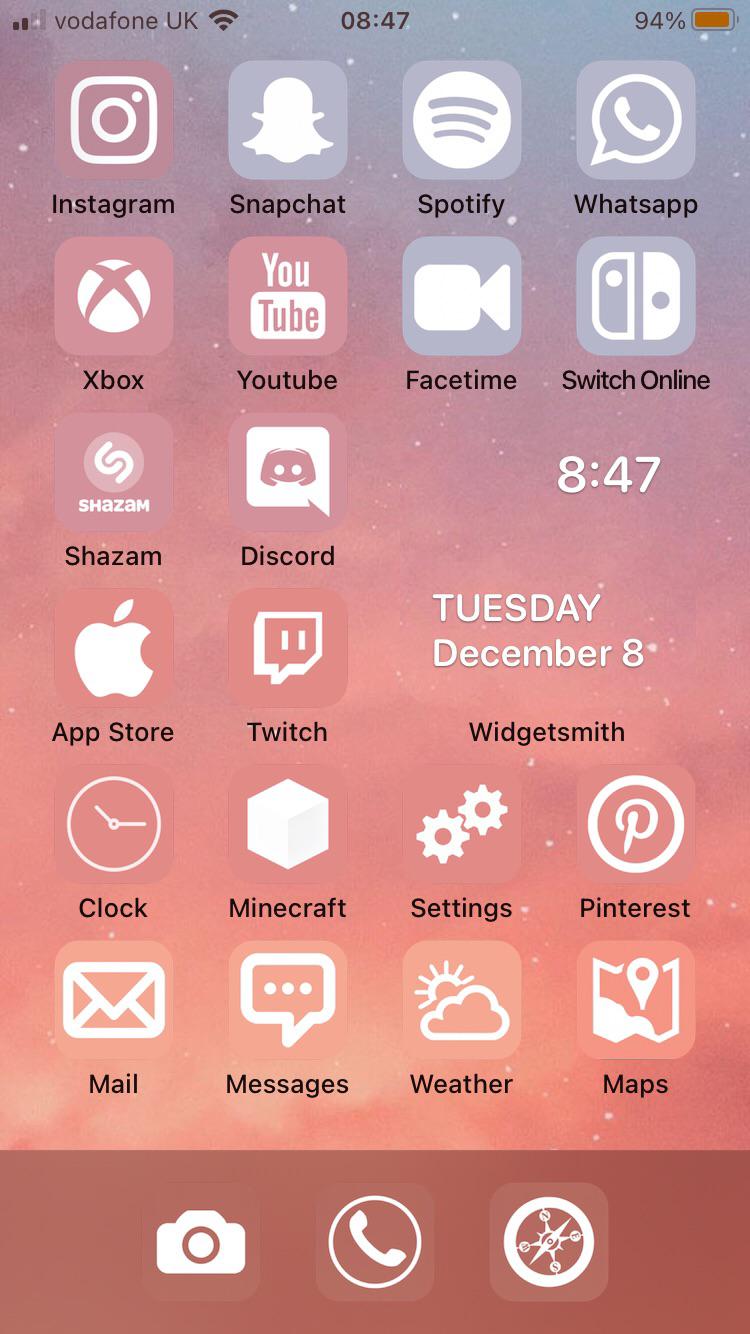Open the Discord app
Viewport: 750px width, 1334px height.
pyautogui.click(x=288, y=472)
